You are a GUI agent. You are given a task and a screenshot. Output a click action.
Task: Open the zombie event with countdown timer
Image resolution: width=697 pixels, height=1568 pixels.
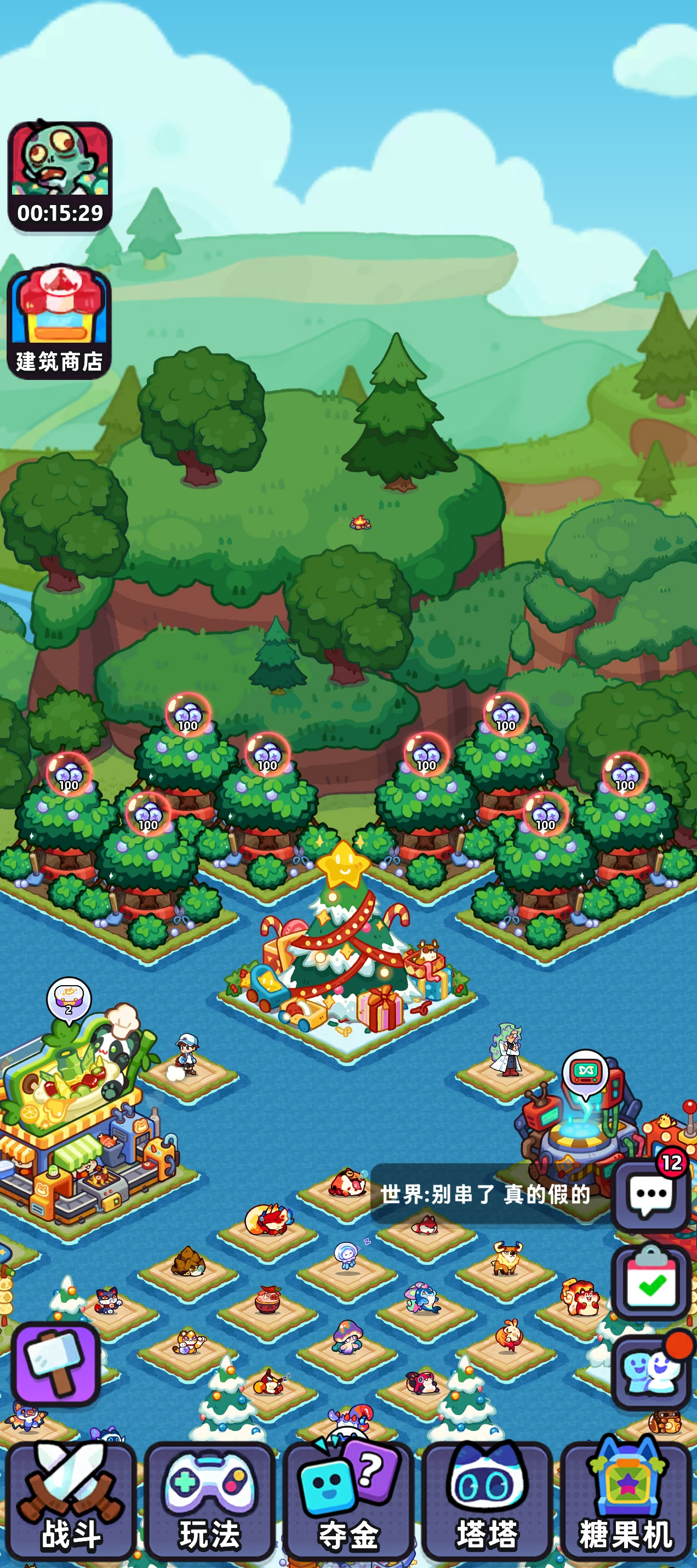[60, 176]
